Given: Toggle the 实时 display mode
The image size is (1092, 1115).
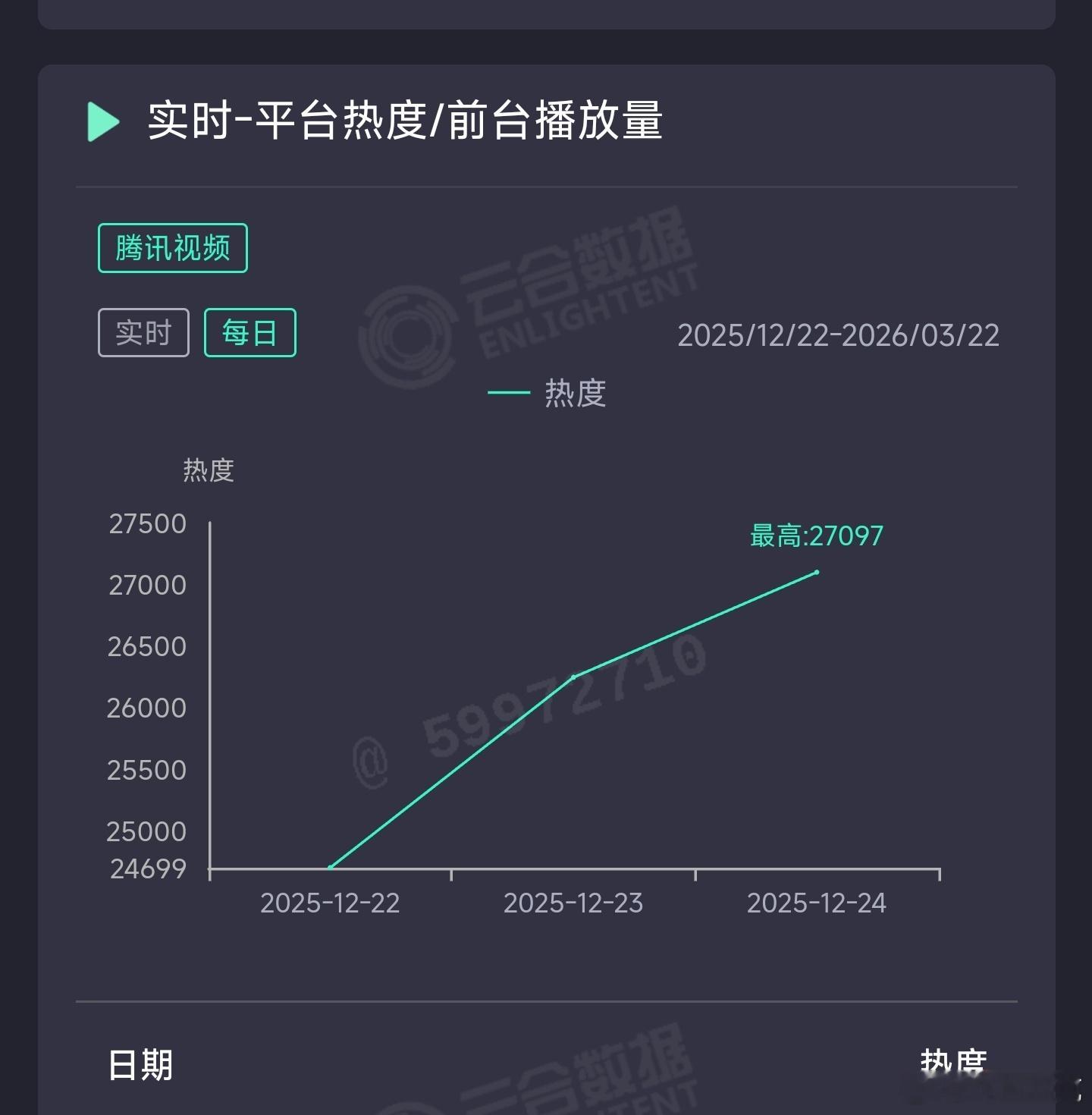Looking at the screenshot, I should 143,331.
